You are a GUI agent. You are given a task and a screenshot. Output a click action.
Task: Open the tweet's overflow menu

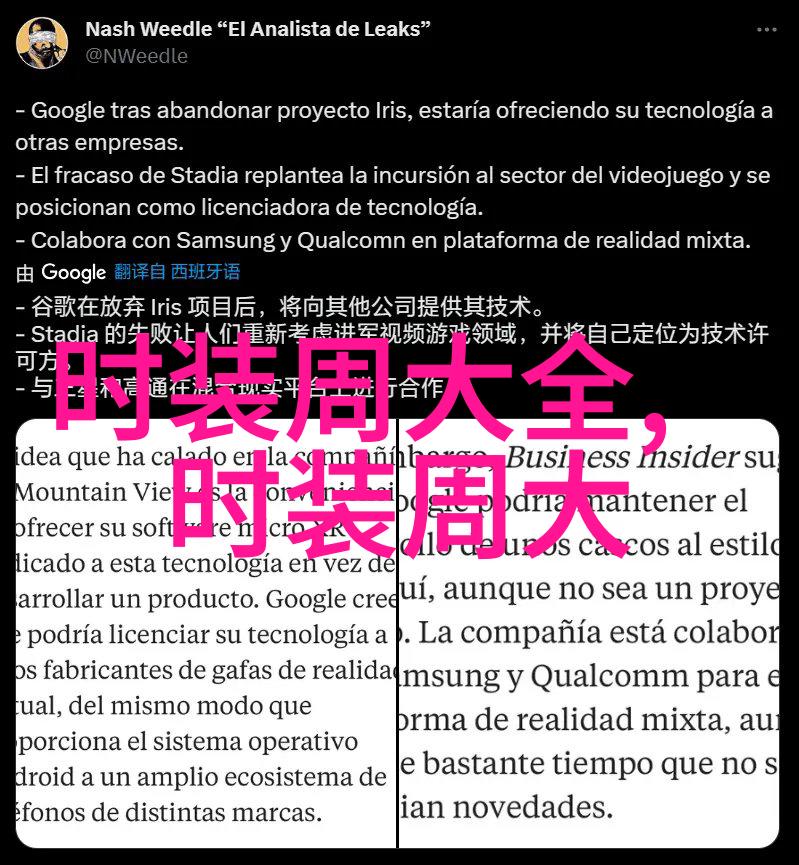coord(766,29)
